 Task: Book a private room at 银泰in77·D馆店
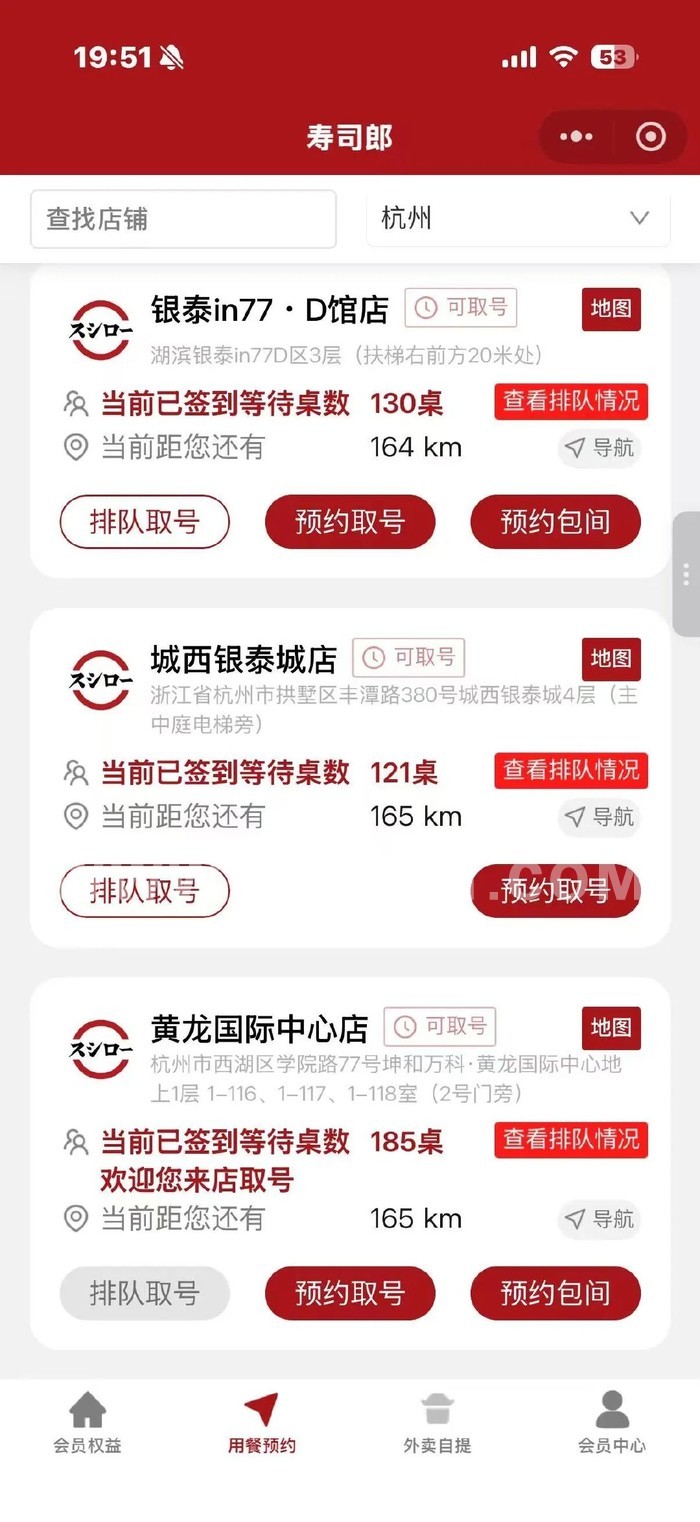[555, 522]
